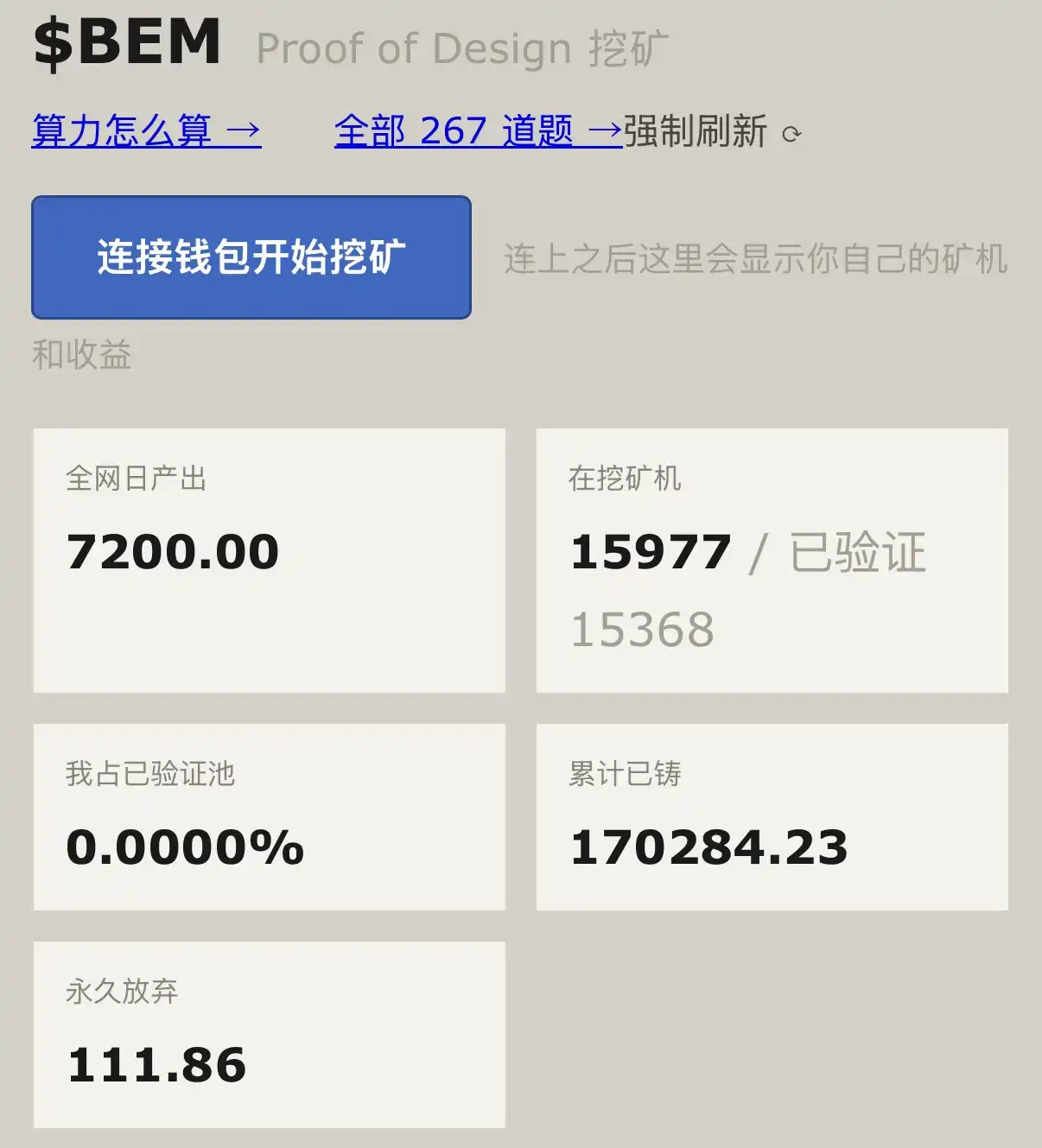
Task: Tap 强制刷新 to force refresh
Action: coord(713,131)
